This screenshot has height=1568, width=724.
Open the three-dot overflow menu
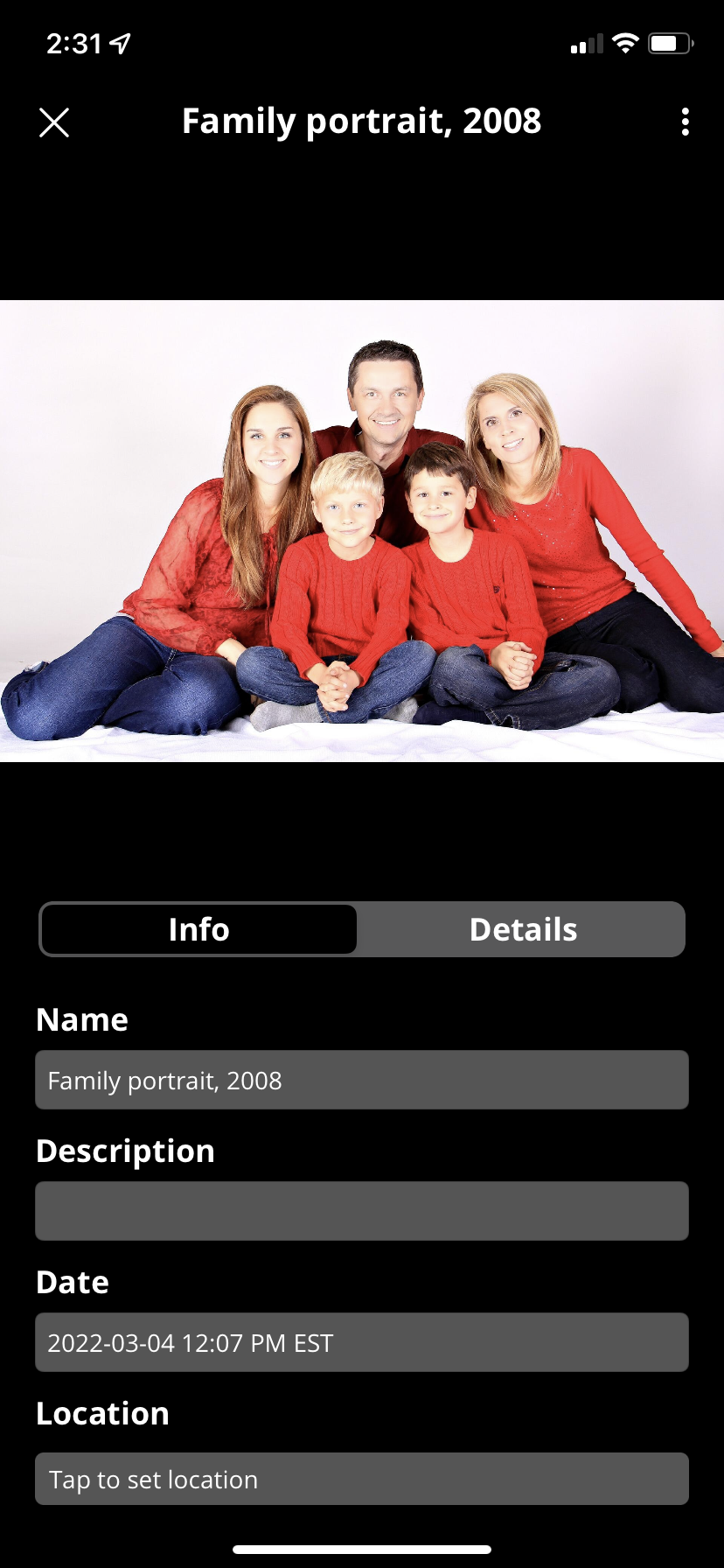(685, 122)
